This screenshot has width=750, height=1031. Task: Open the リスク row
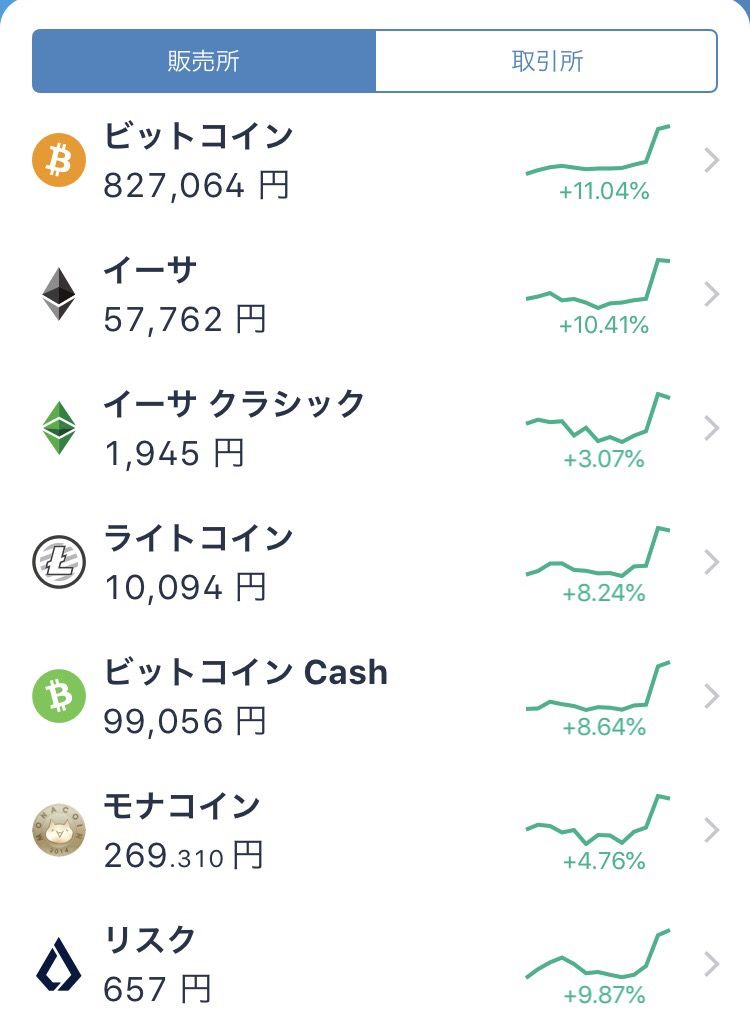click(x=375, y=965)
